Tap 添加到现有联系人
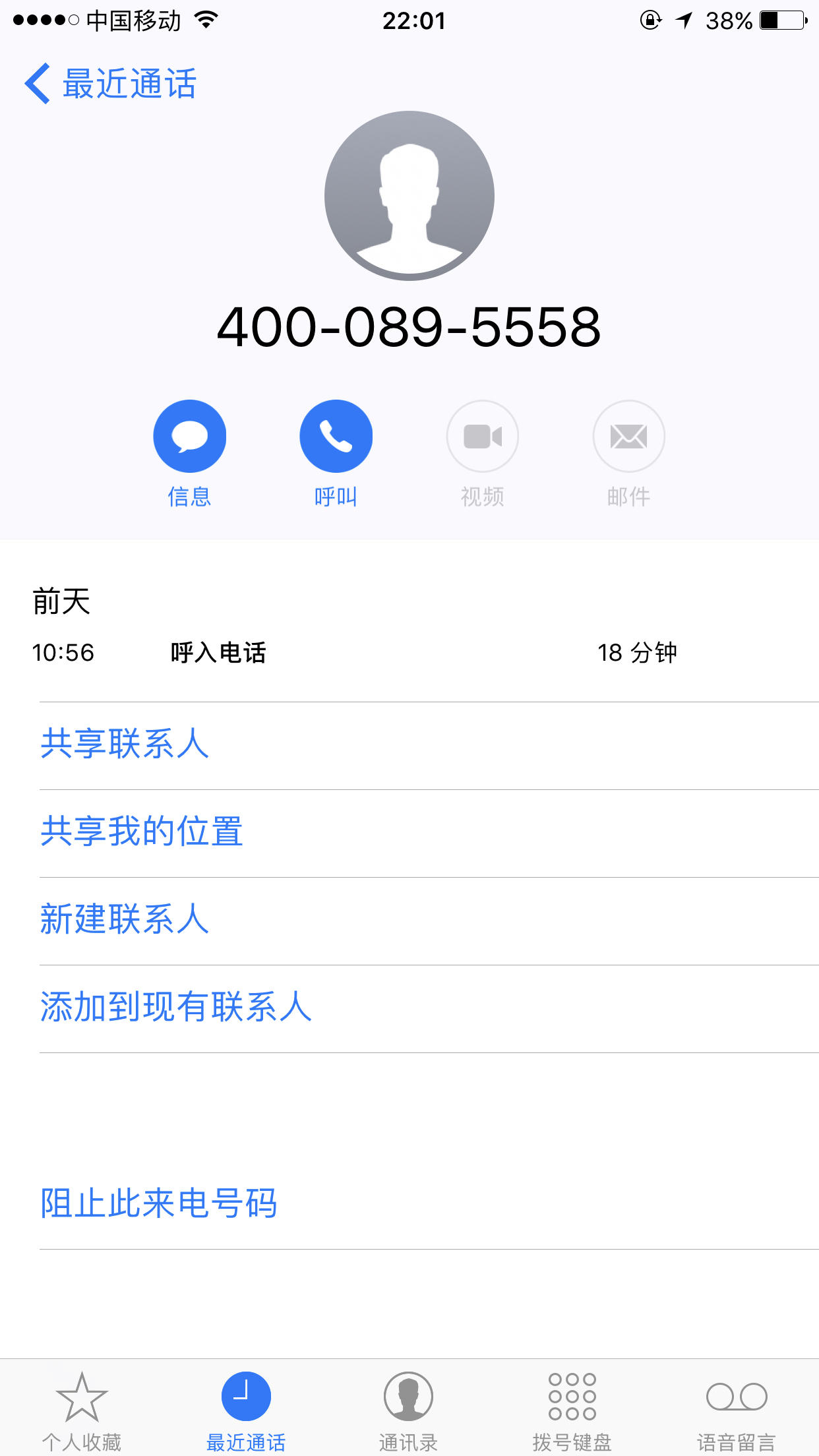 coord(177,1007)
